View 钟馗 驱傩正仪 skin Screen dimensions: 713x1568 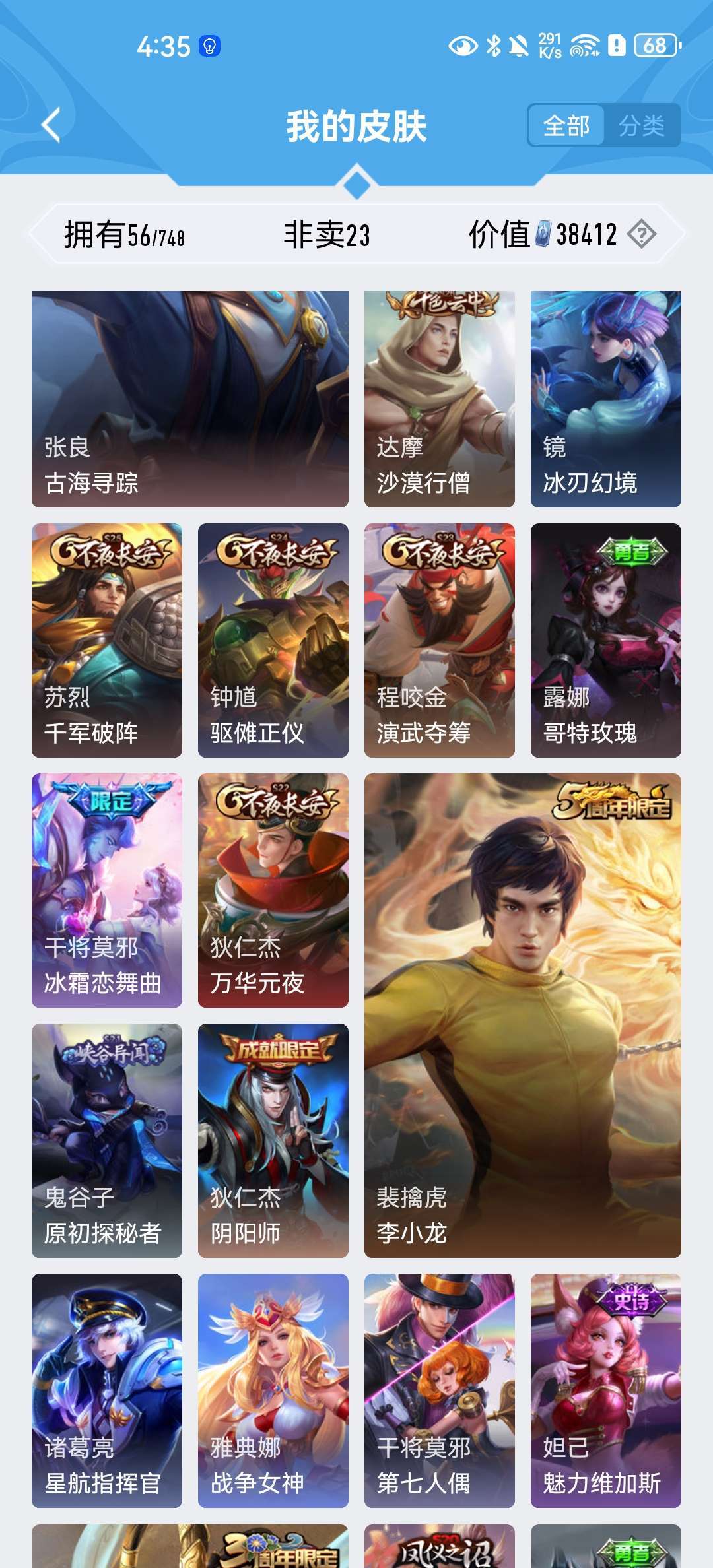(x=273, y=640)
